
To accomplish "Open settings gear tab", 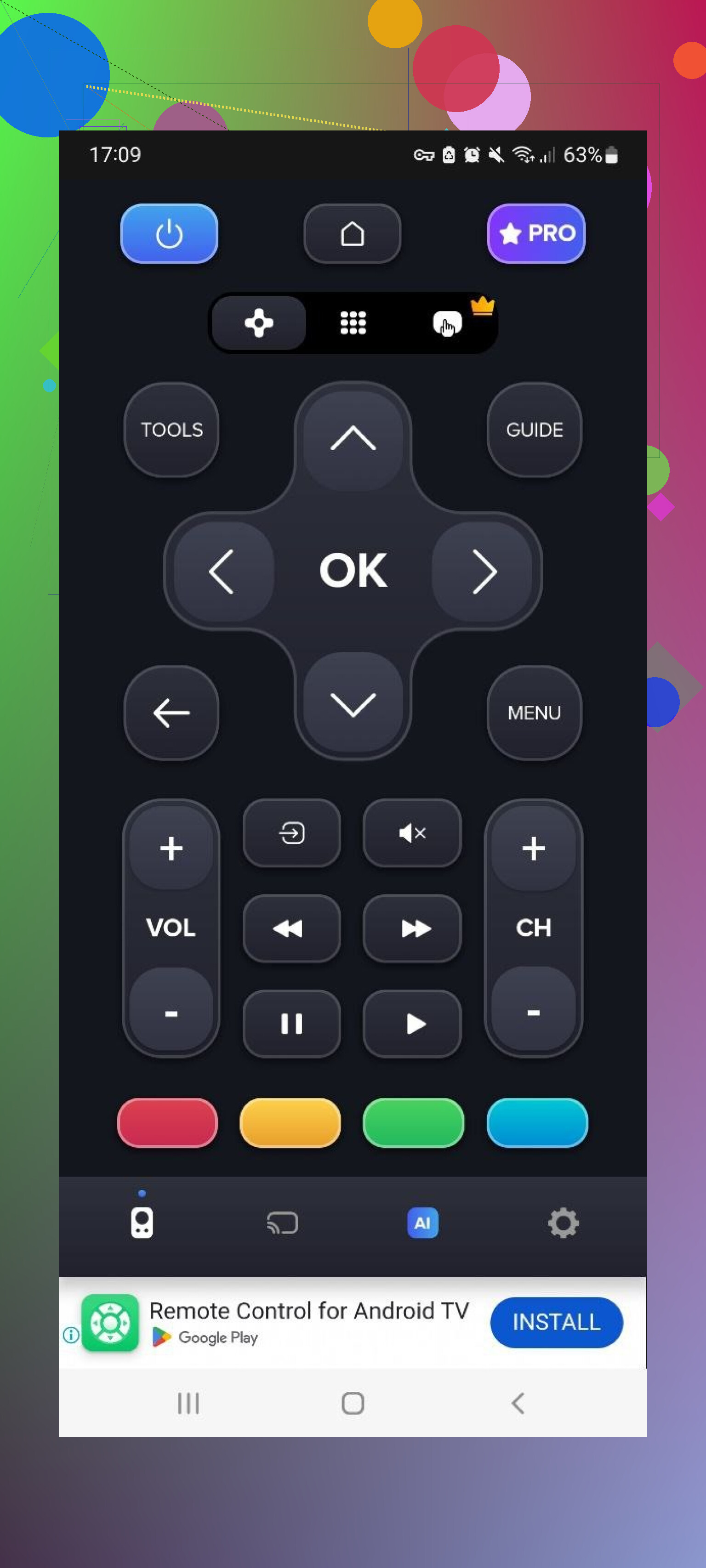I will (563, 1223).
